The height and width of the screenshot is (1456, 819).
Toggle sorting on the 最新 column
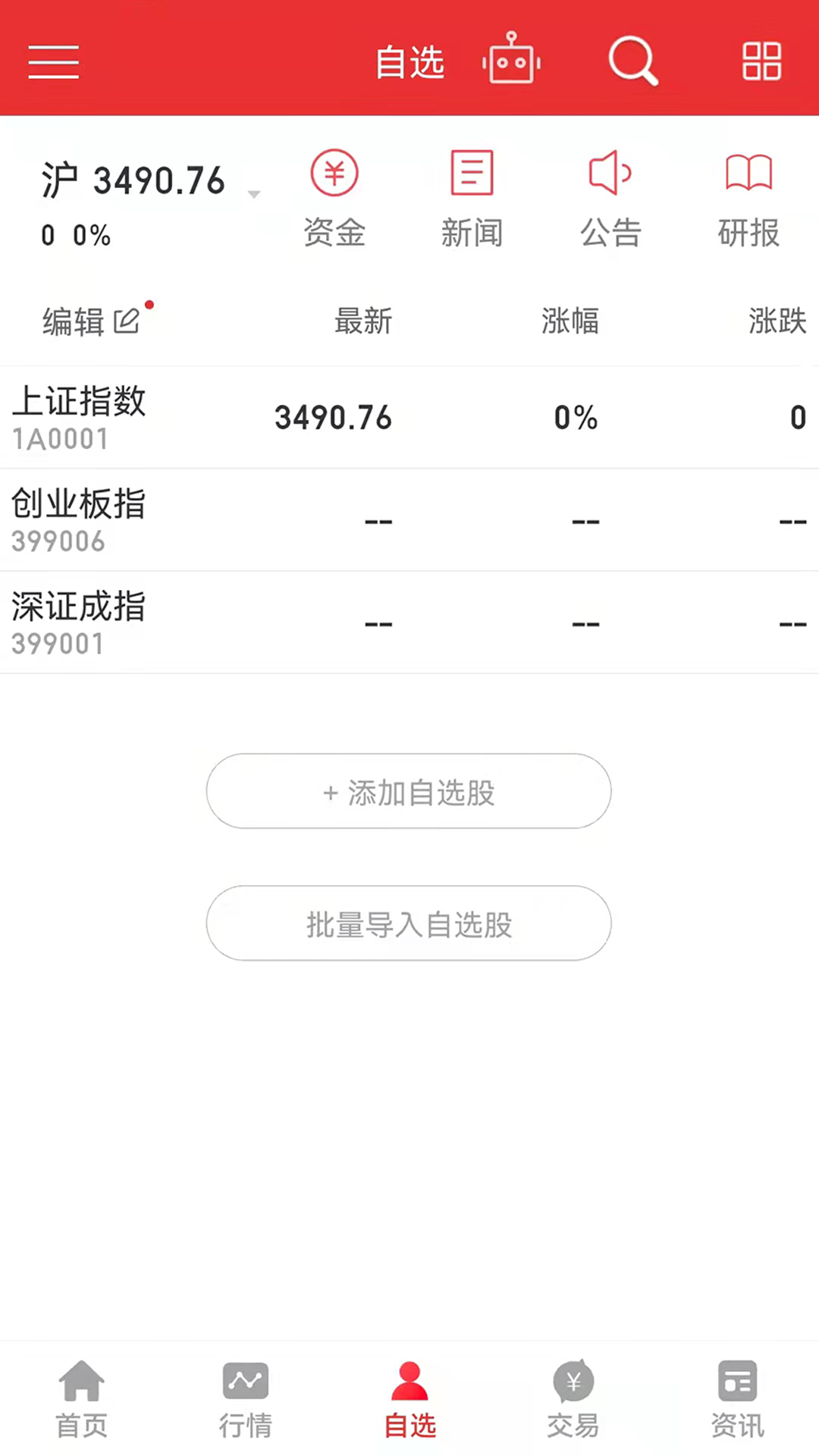click(364, 322)
